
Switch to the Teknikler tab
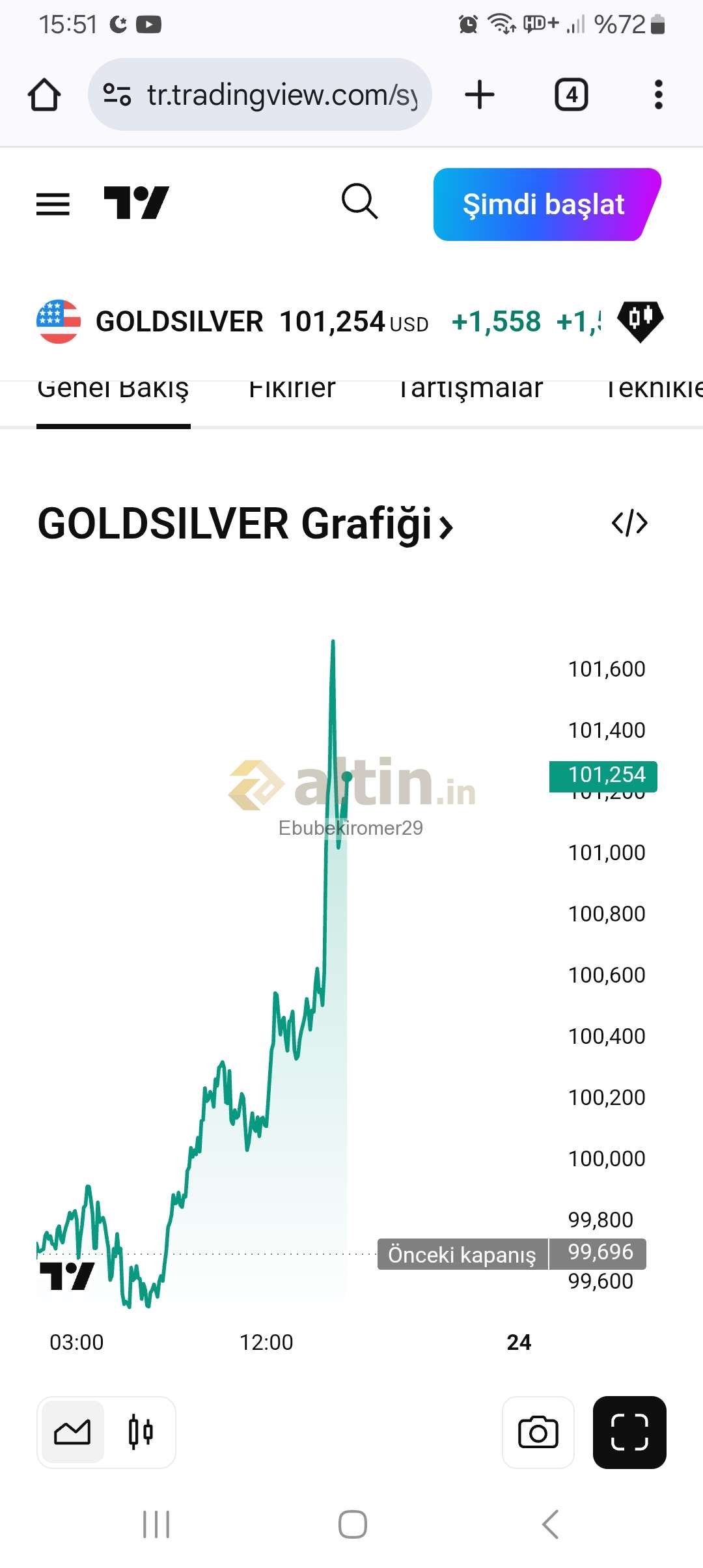pos(654,389)
